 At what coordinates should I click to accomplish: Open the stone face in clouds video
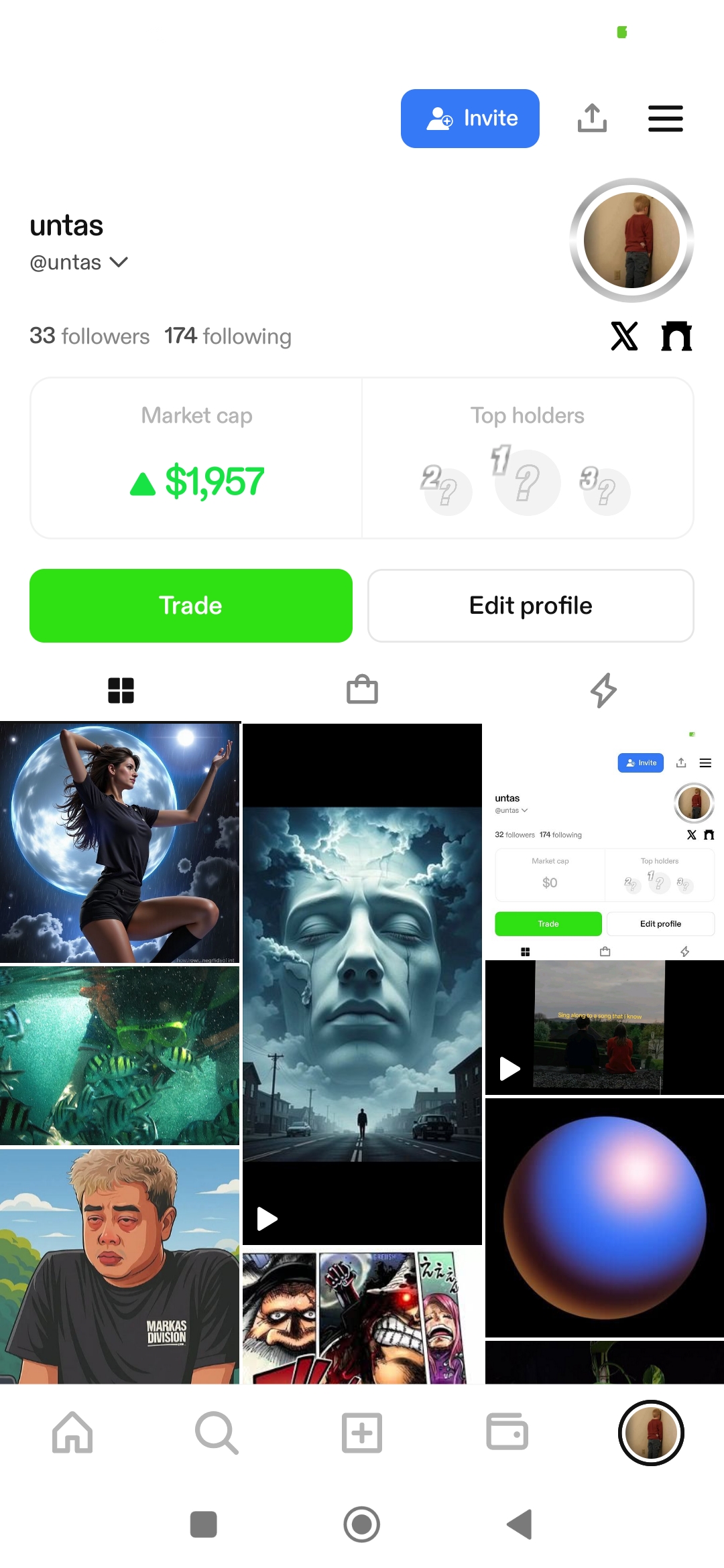click(x=362, y=984)
